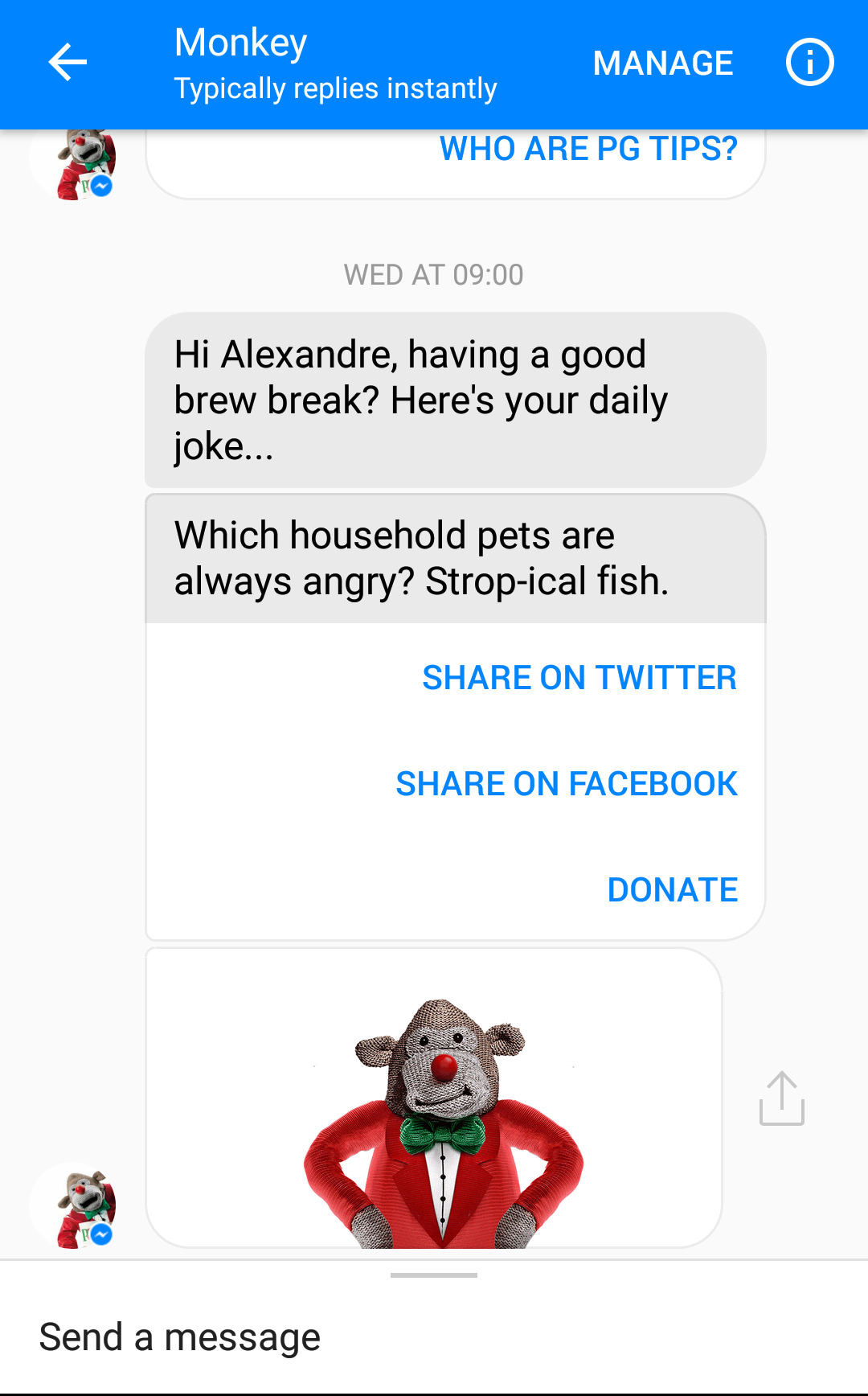Share the monkey image with the arrow icon
This screenshot has width=868, height=1396.
click(781, 1098)
